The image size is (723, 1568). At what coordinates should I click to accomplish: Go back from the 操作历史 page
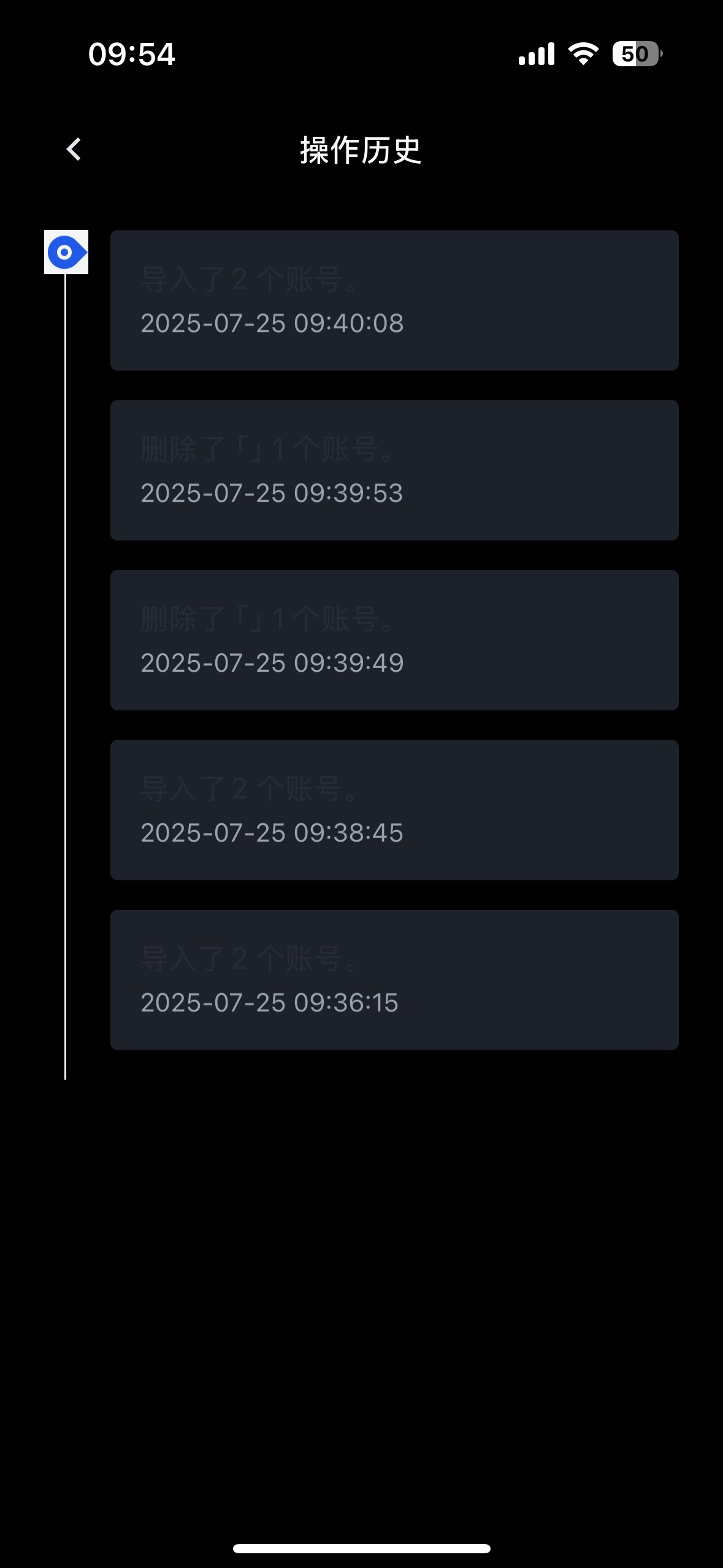tap(74, 149)
